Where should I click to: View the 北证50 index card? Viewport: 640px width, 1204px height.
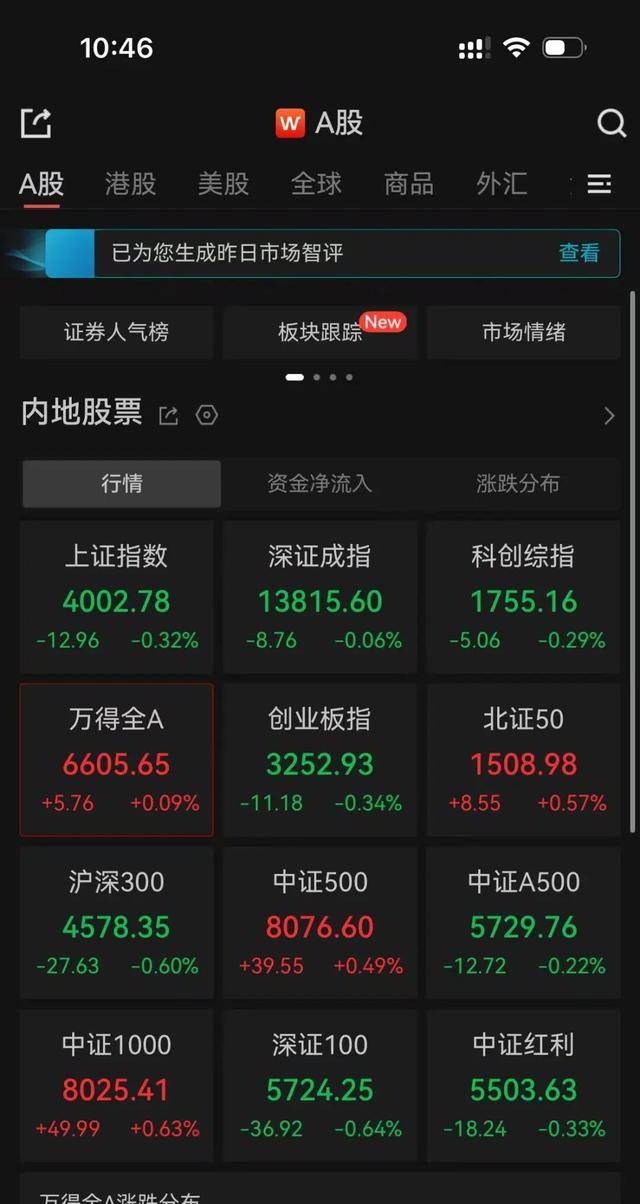[x=523, y=760]
